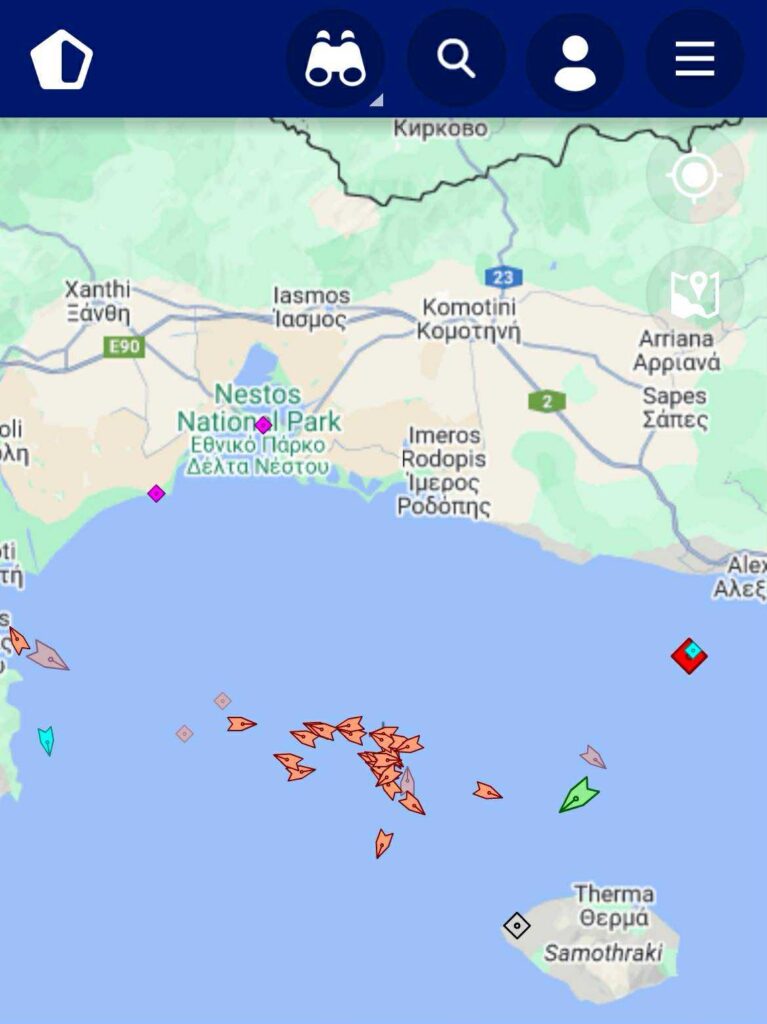767x1024 pixels.
Task: Tap the magenta marker in Nestos National Park
Action: pyautogui.click(x=263, y=425)
